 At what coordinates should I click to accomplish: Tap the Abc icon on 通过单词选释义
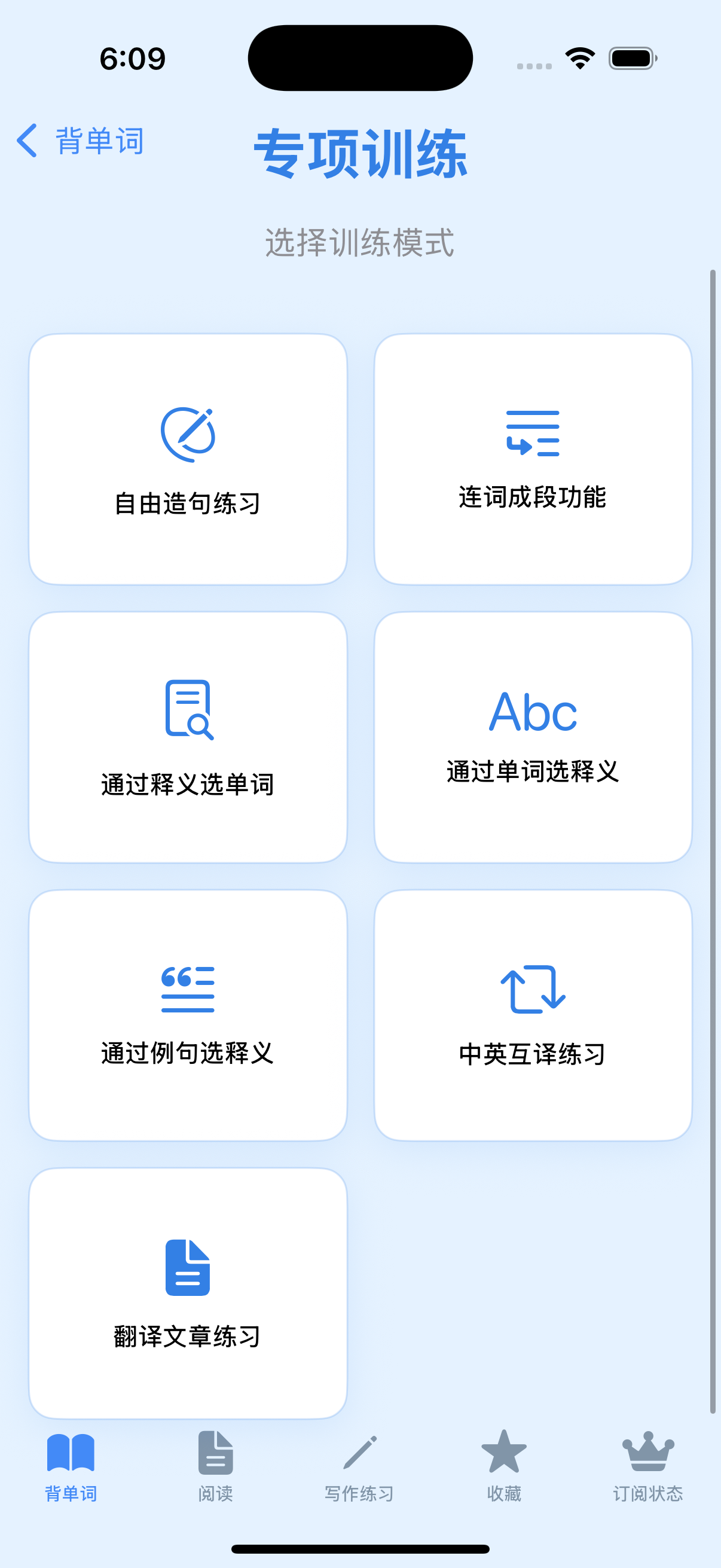[534, 711]
